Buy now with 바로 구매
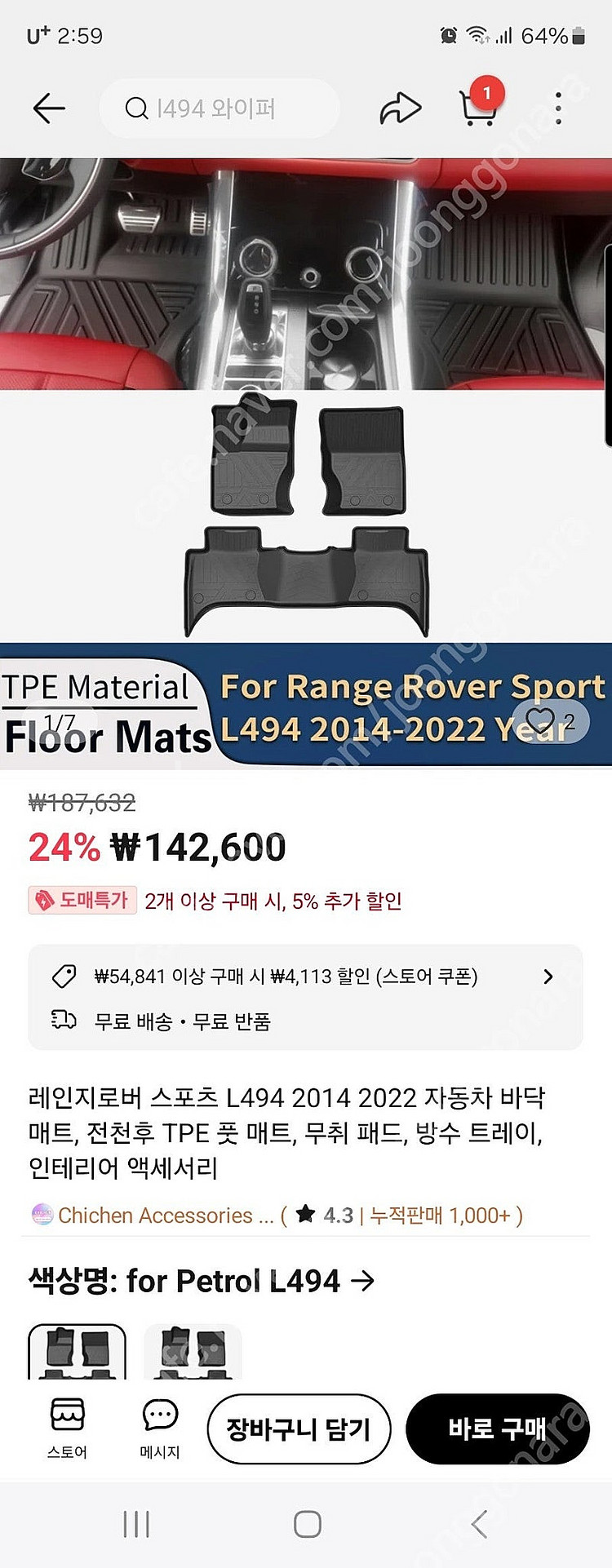Screen dimensions: 612x1568 497,1429
